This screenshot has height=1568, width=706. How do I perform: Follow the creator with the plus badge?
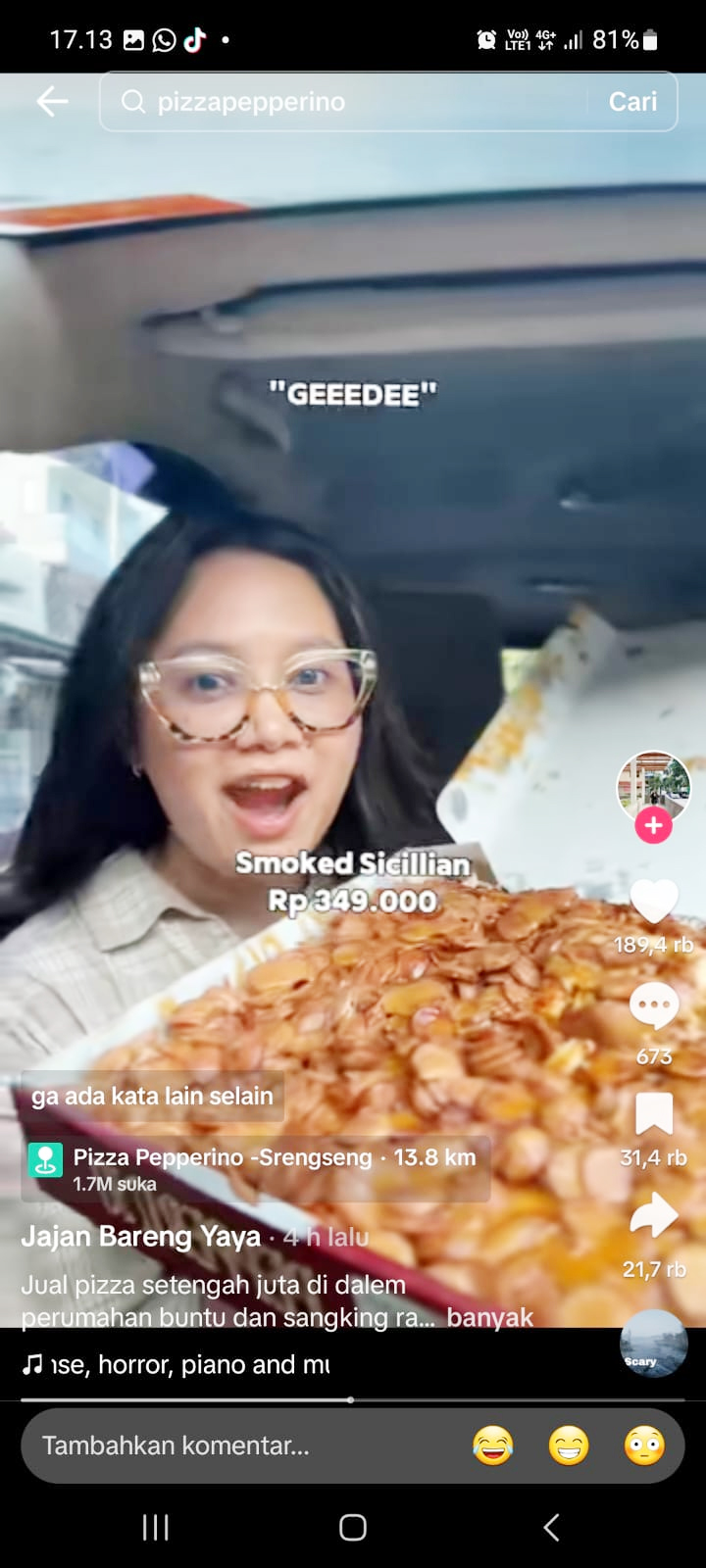click(653, 825)
